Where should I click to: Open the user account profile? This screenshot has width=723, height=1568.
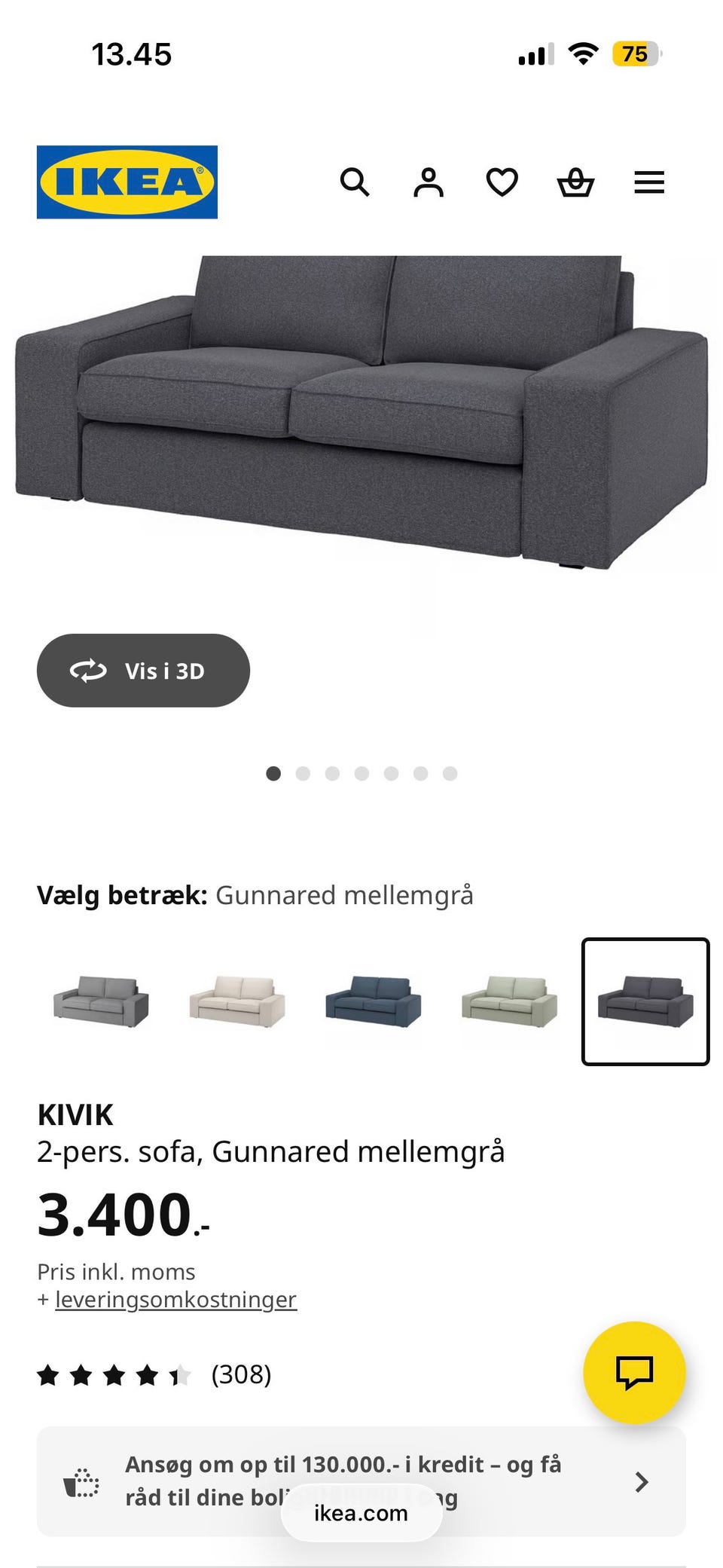(x=427, y=182)
